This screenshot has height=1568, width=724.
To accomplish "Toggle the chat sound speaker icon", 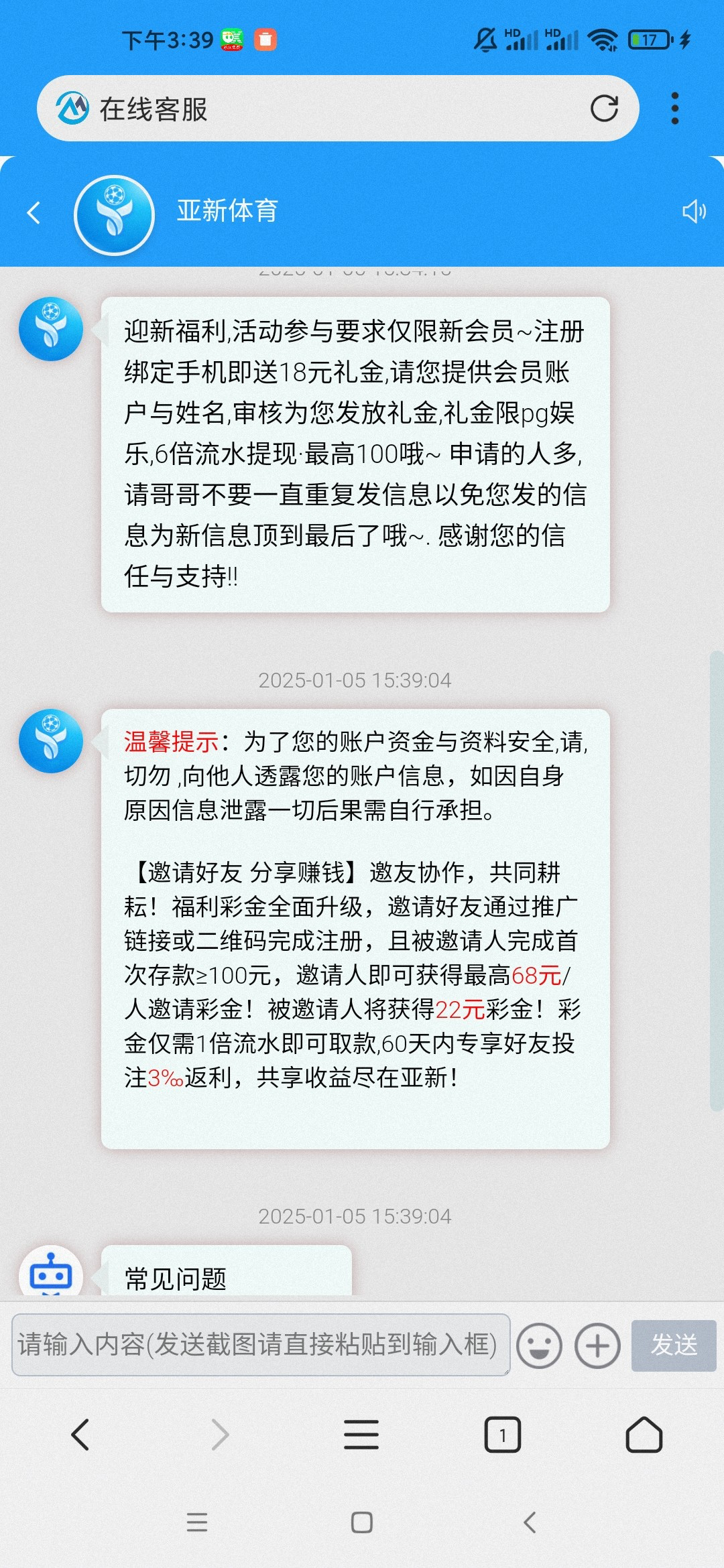I will click(x=693, y=212).
